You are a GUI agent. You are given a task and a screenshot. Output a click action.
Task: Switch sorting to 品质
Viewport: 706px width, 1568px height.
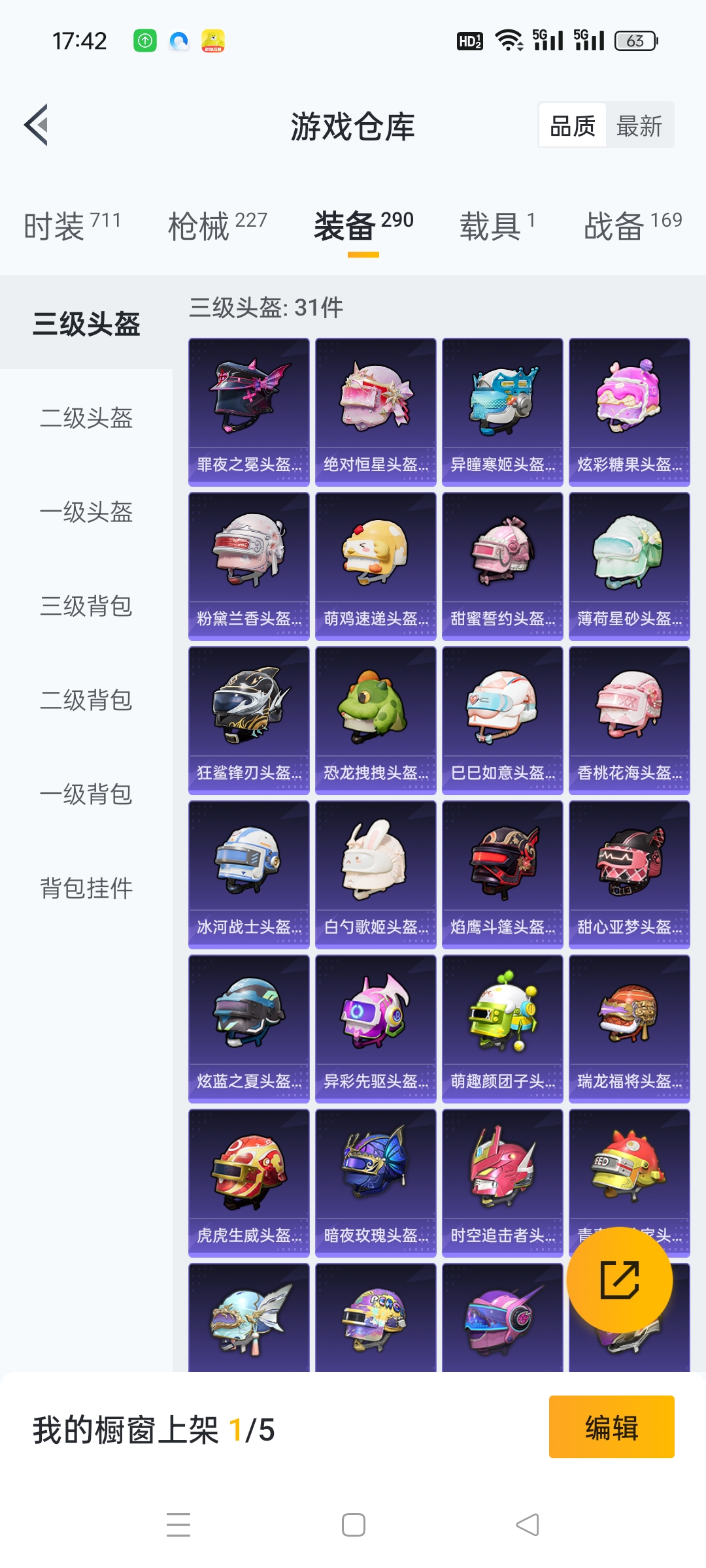[x=572, y=125]
